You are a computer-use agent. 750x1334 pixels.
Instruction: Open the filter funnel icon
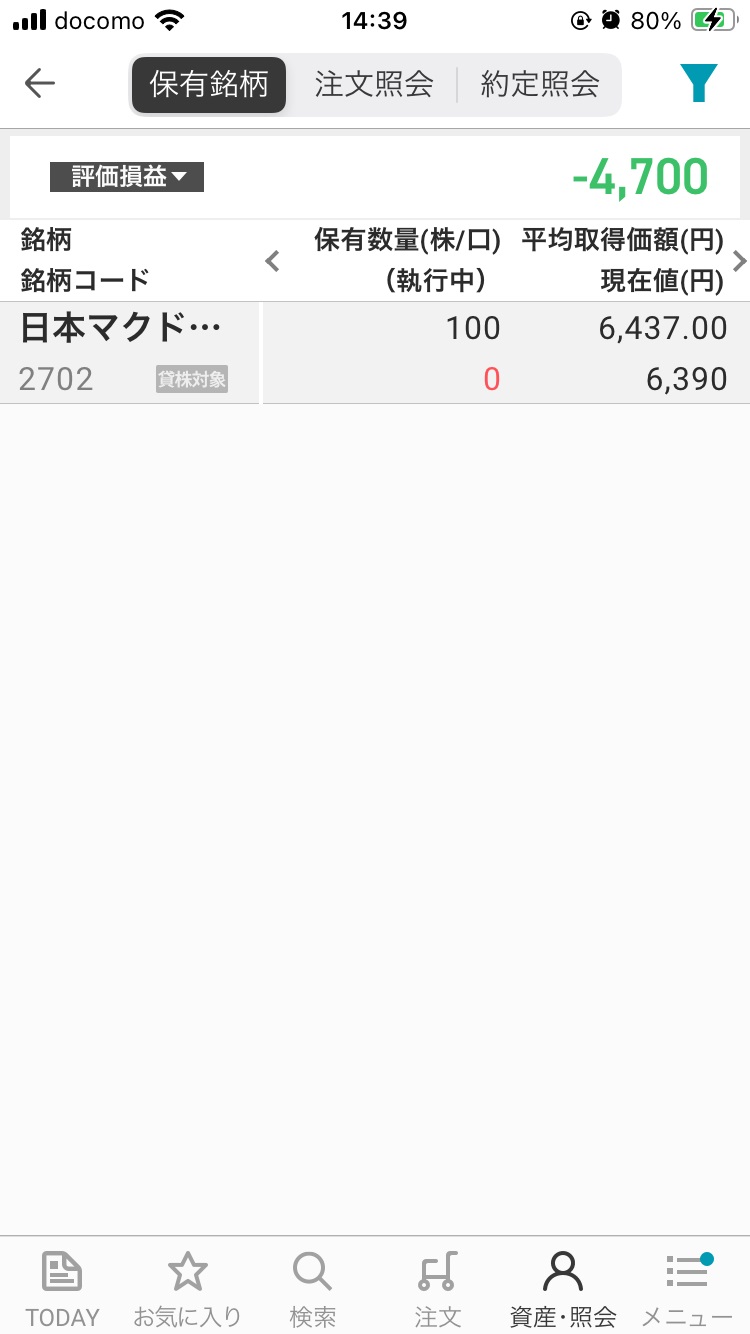pos(698,84)
